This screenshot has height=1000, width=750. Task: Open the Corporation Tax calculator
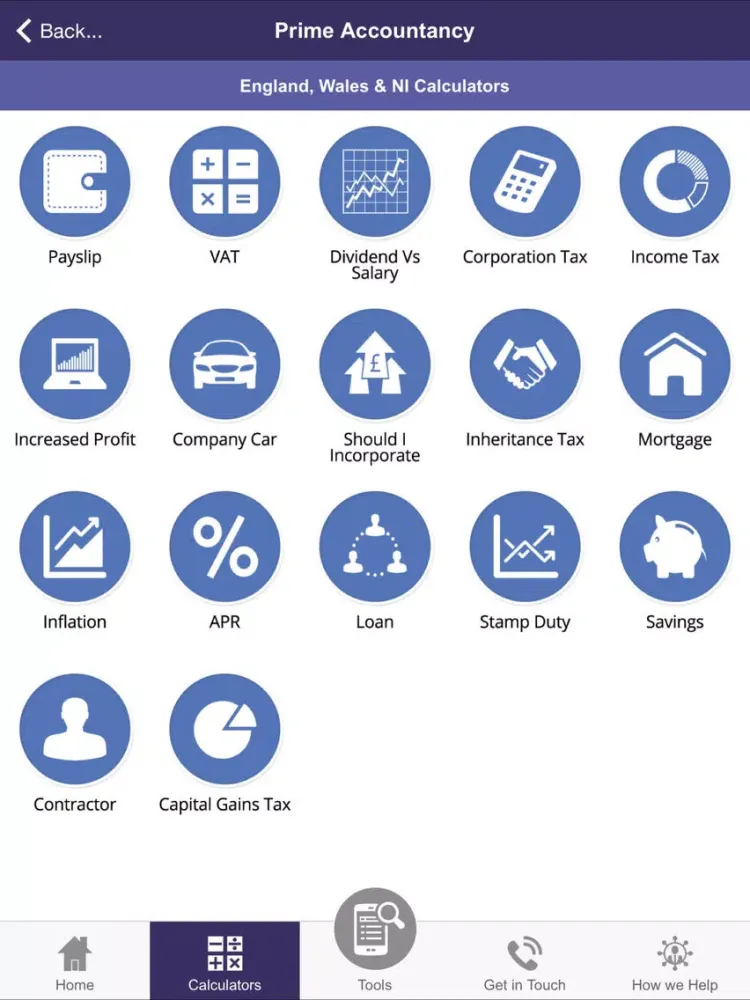[x=525, y=182]
